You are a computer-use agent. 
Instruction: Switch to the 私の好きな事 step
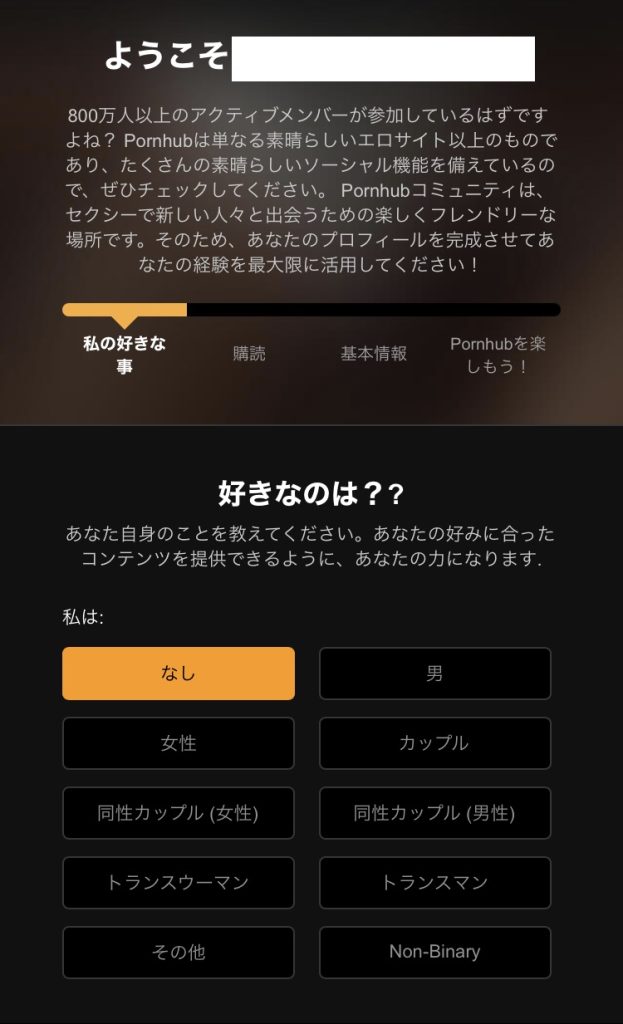pos(124,354)
